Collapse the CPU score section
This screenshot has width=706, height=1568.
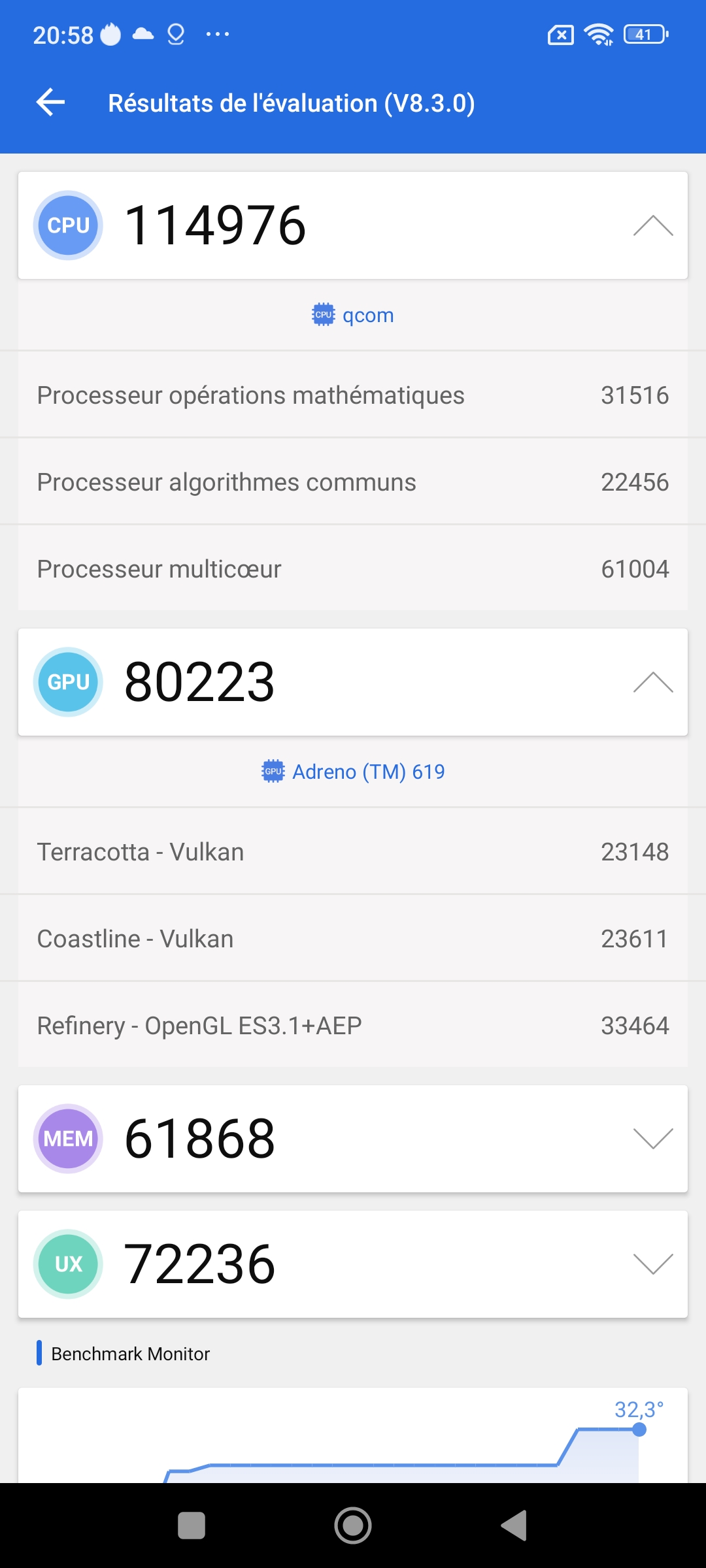(652, 226)
